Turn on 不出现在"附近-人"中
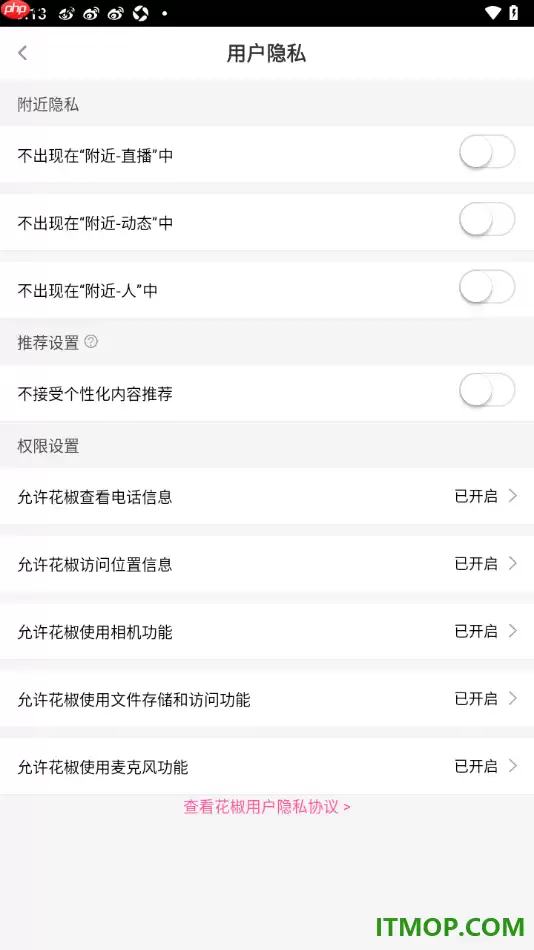The height and width of the screenshot is (950, 534). (487, 288)
